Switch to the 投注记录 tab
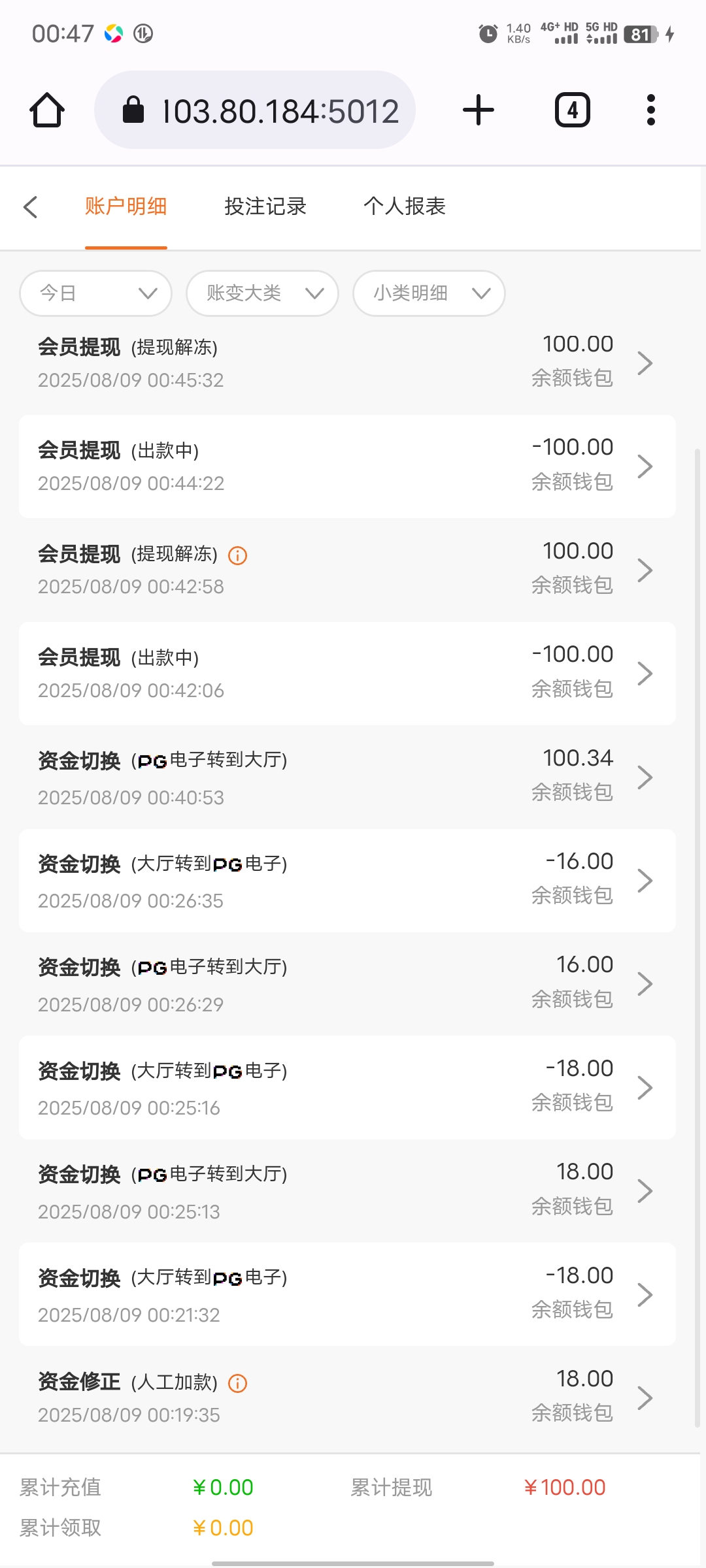 (x=265, y=206)
